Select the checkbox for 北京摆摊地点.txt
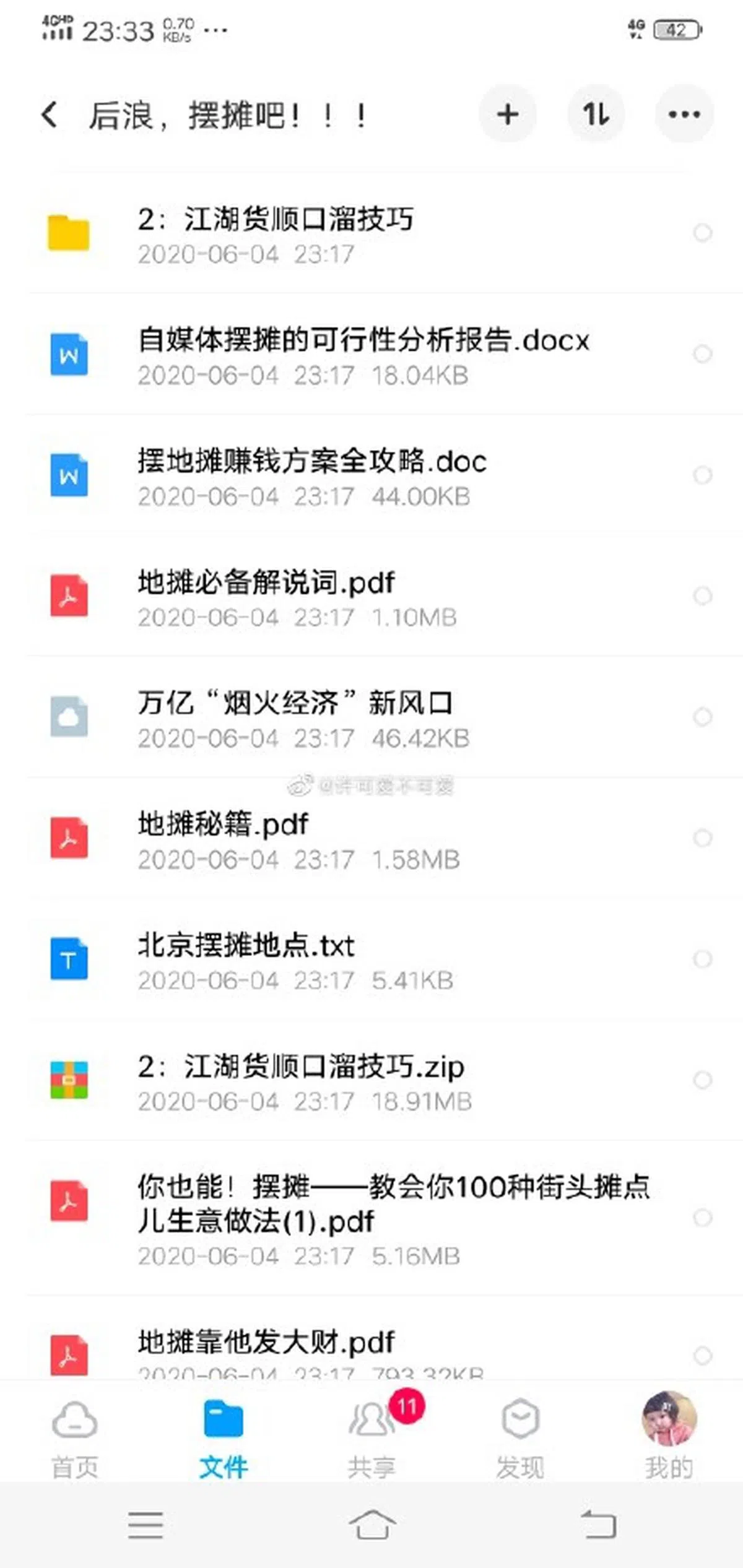 click(702, 959)
